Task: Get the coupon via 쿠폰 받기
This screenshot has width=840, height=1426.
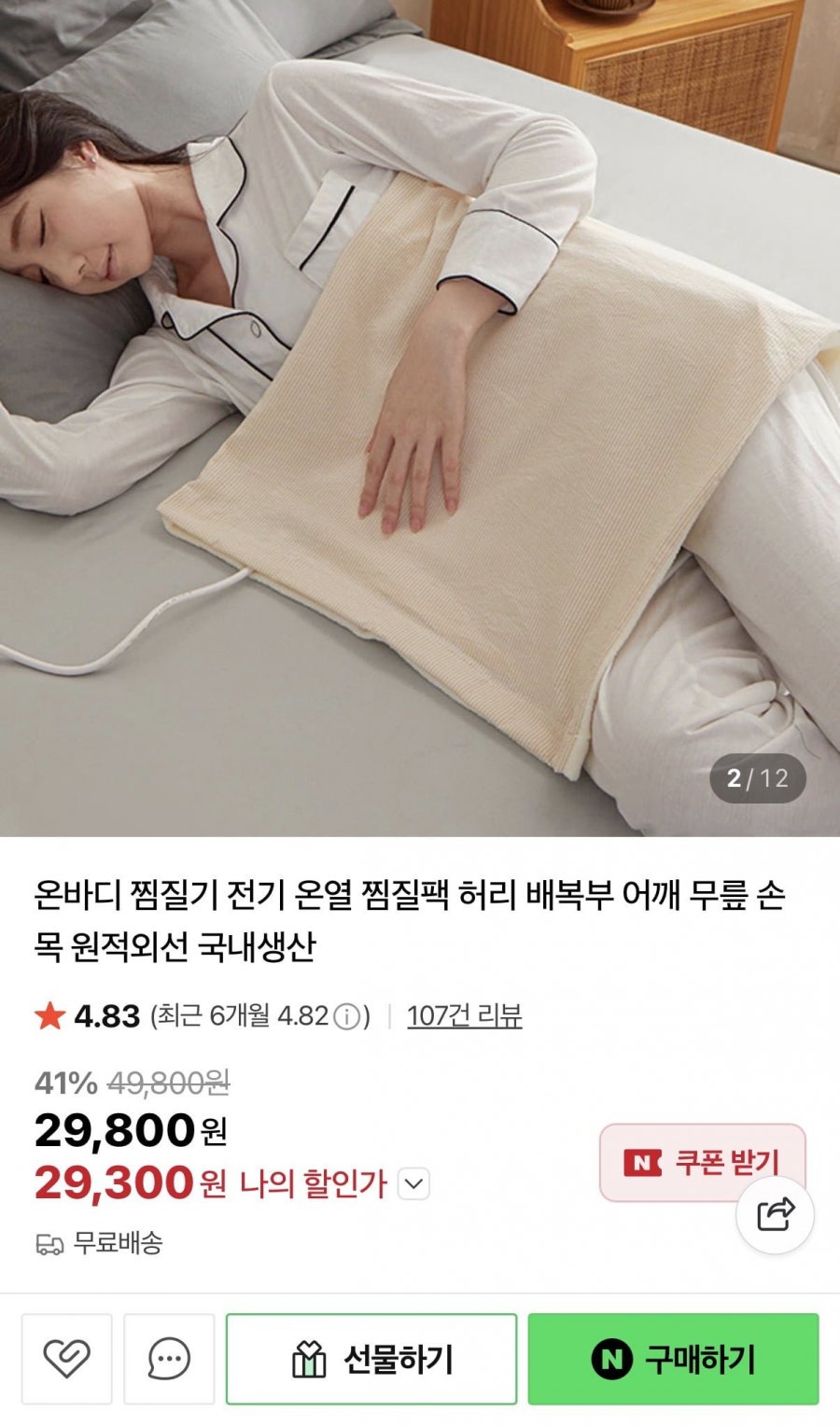Action: coord(702,1162)
